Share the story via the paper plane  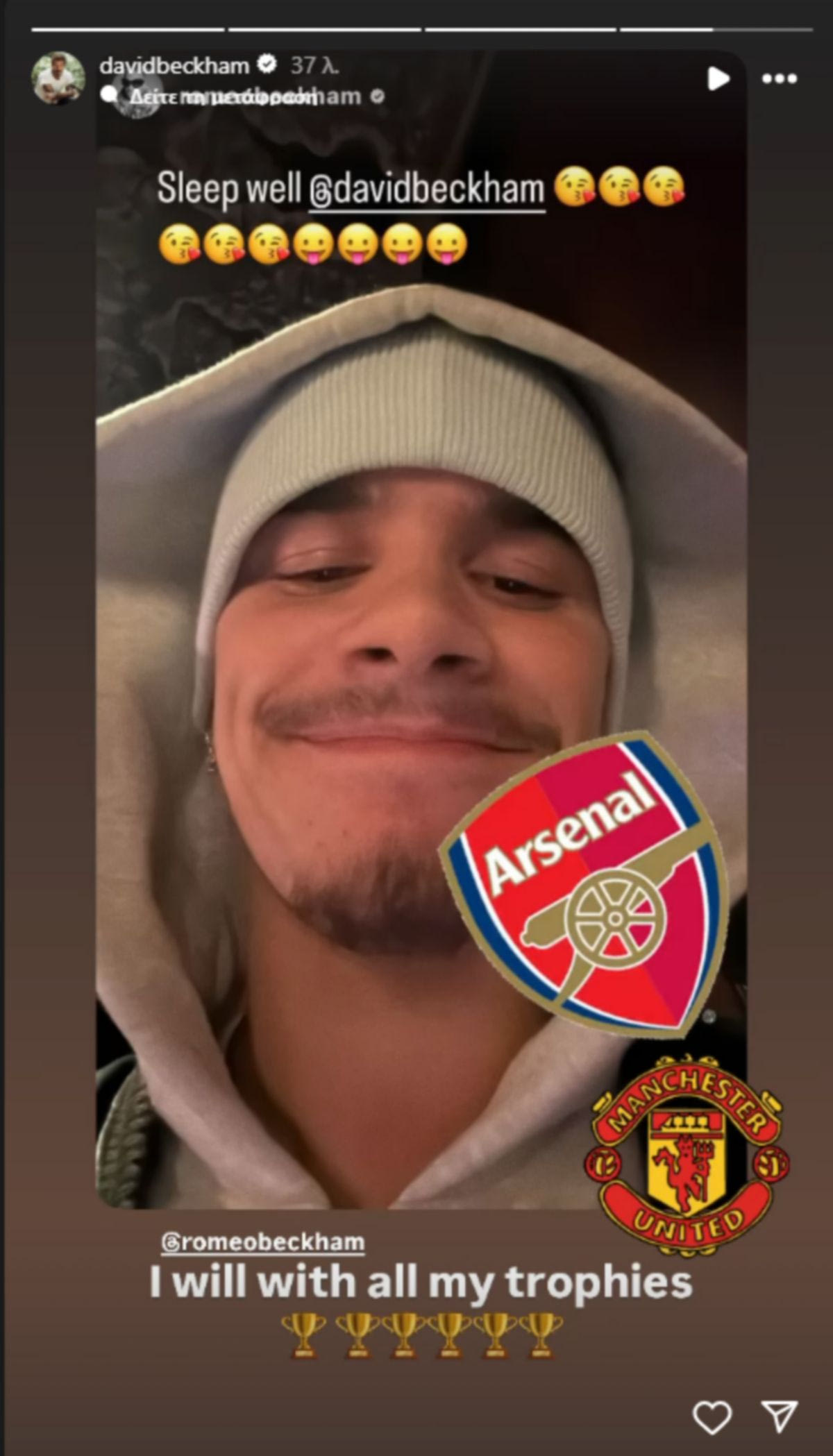[x=779, y=1396]
